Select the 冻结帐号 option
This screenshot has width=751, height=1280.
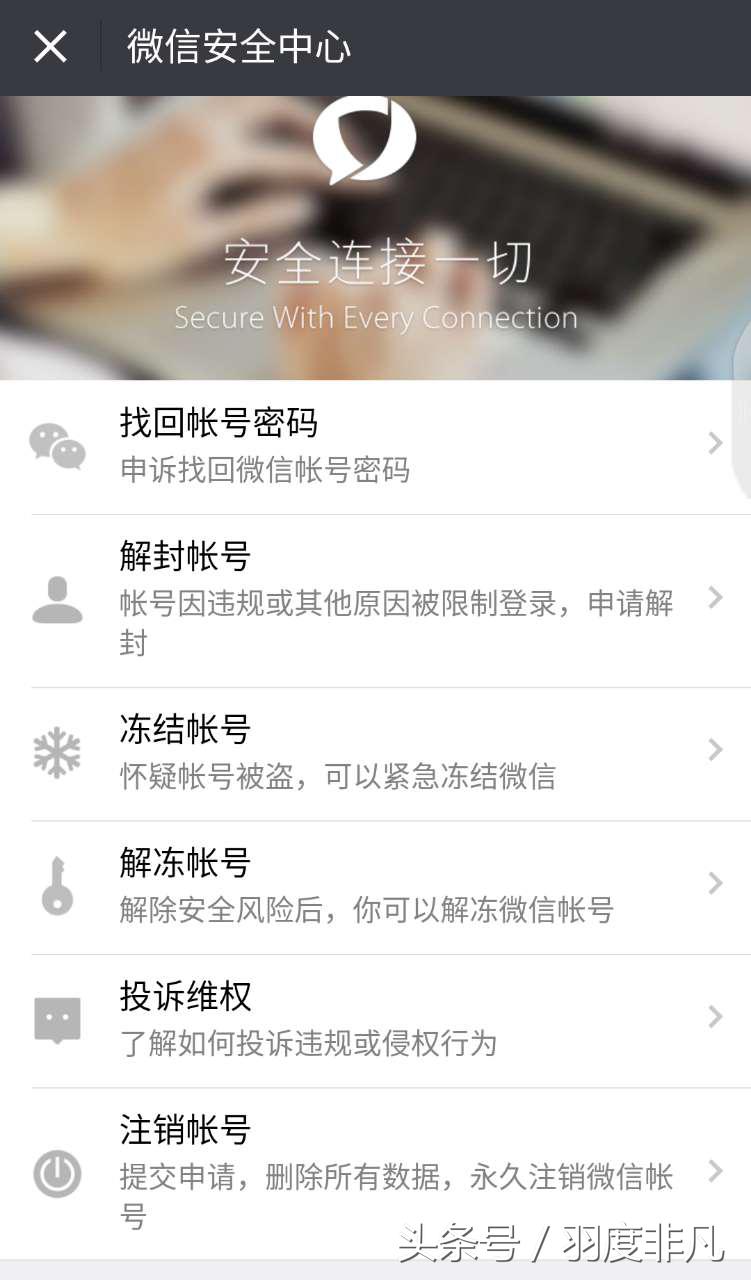point(375,751)
